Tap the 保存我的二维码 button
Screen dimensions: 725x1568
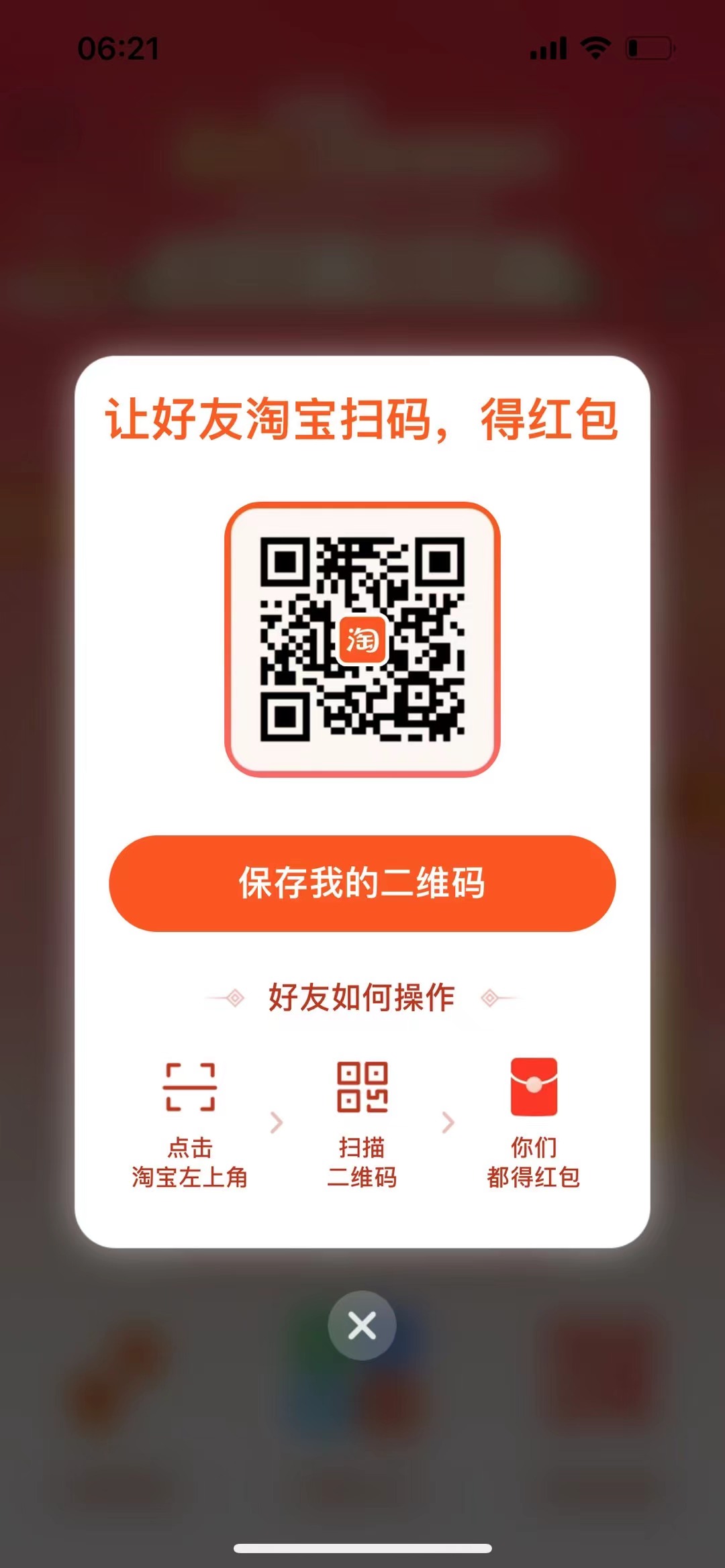click(362, 883)
